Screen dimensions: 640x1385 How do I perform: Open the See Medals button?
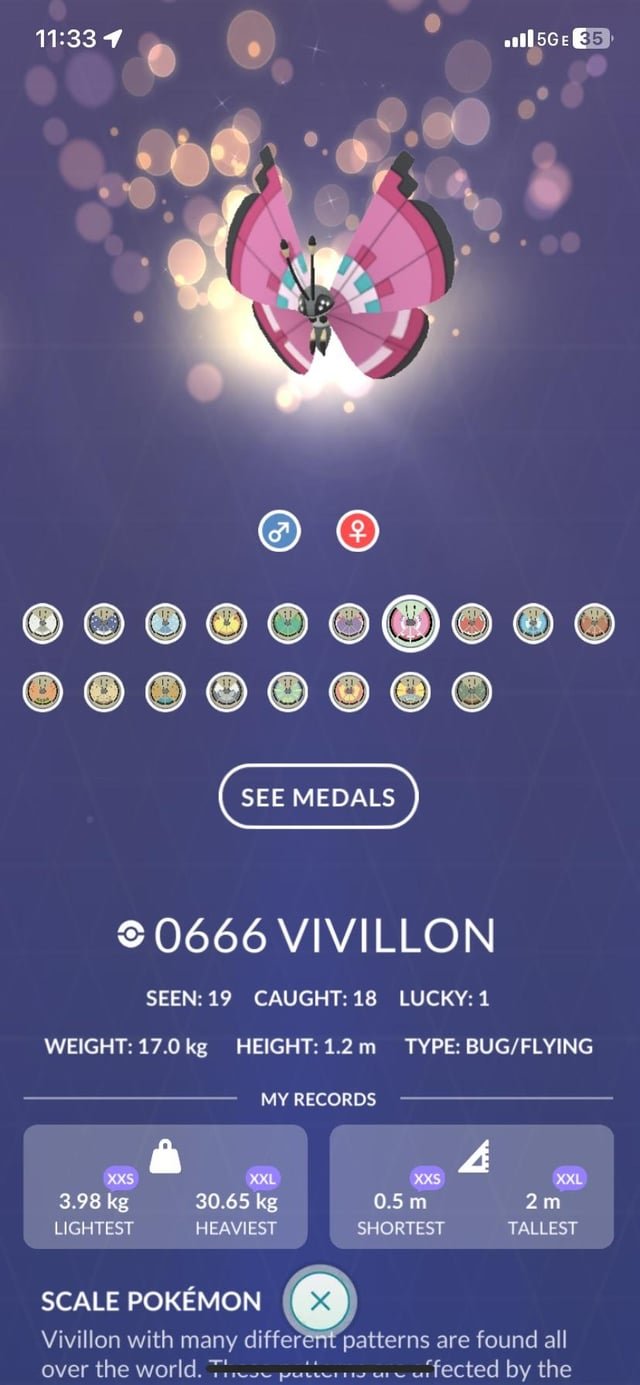coord(318,797)
